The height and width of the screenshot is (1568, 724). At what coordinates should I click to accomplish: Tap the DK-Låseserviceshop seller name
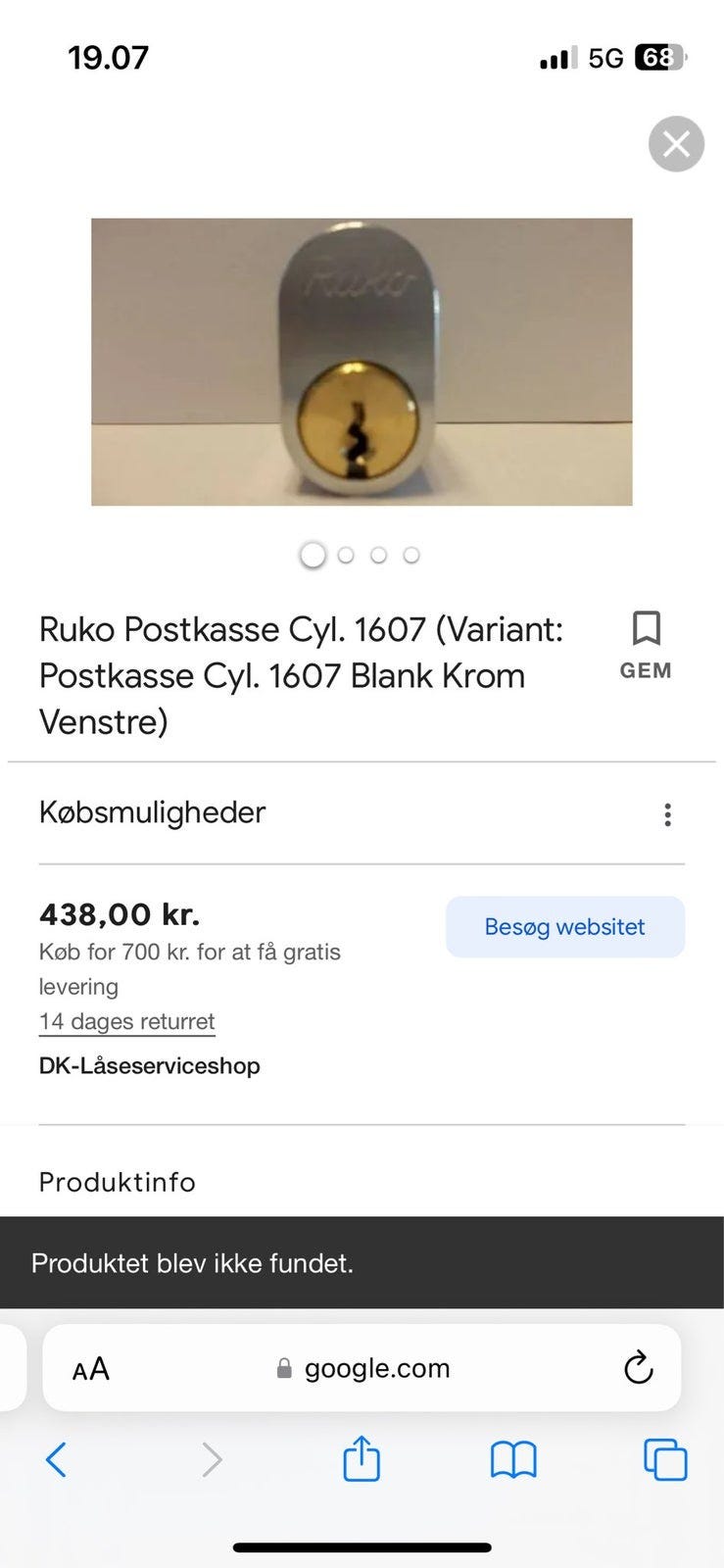coord(149,1066)
